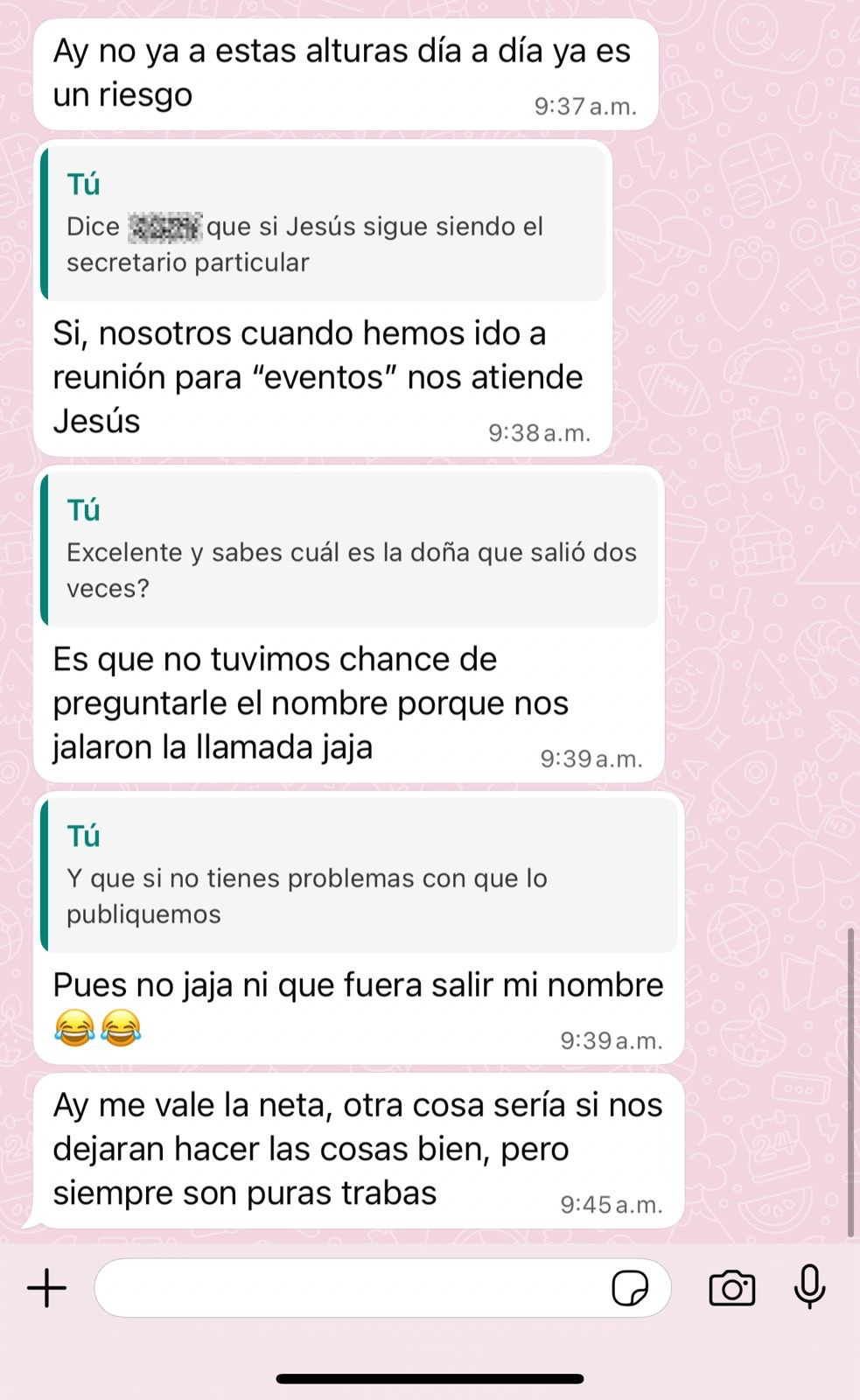Open the attachment plus menu

pyautogui.click(x=47, y=1289)
